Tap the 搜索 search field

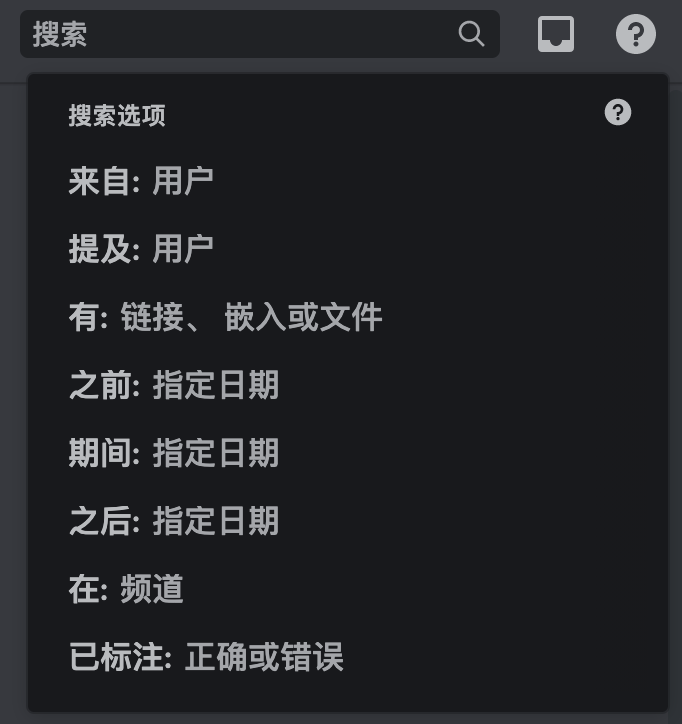tap(240, 34)
